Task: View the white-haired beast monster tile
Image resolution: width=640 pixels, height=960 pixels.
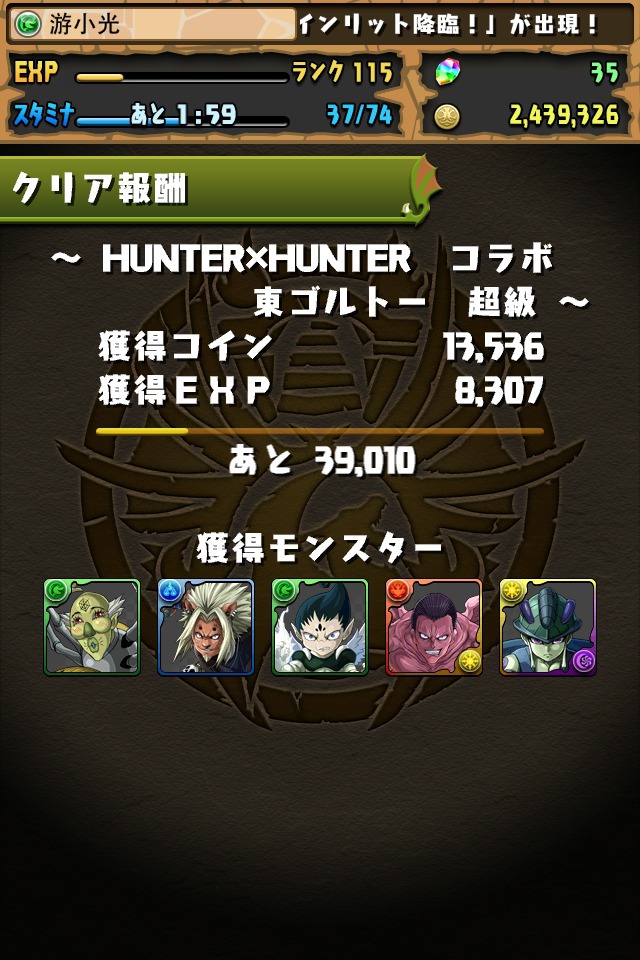Action: [206, 627]
